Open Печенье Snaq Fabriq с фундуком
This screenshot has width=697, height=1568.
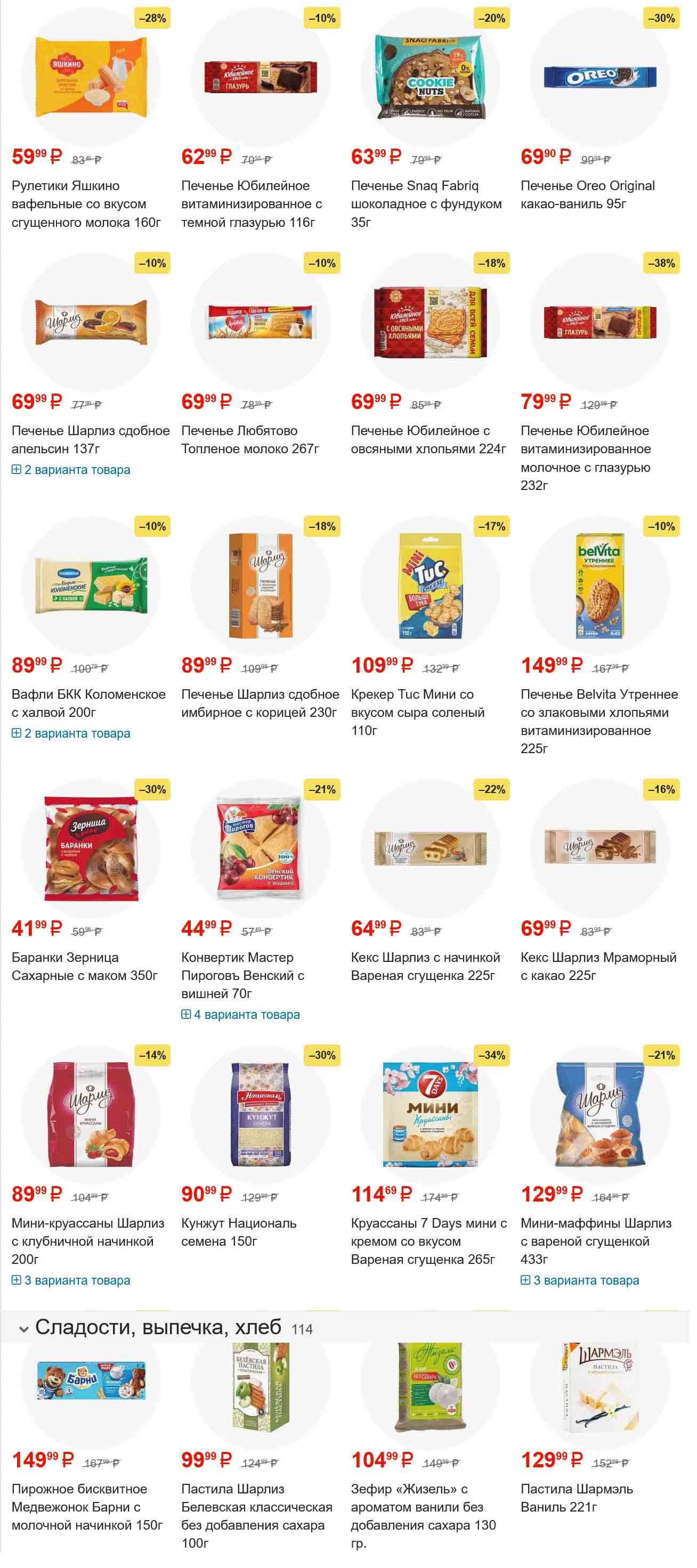tap(426, 203)
